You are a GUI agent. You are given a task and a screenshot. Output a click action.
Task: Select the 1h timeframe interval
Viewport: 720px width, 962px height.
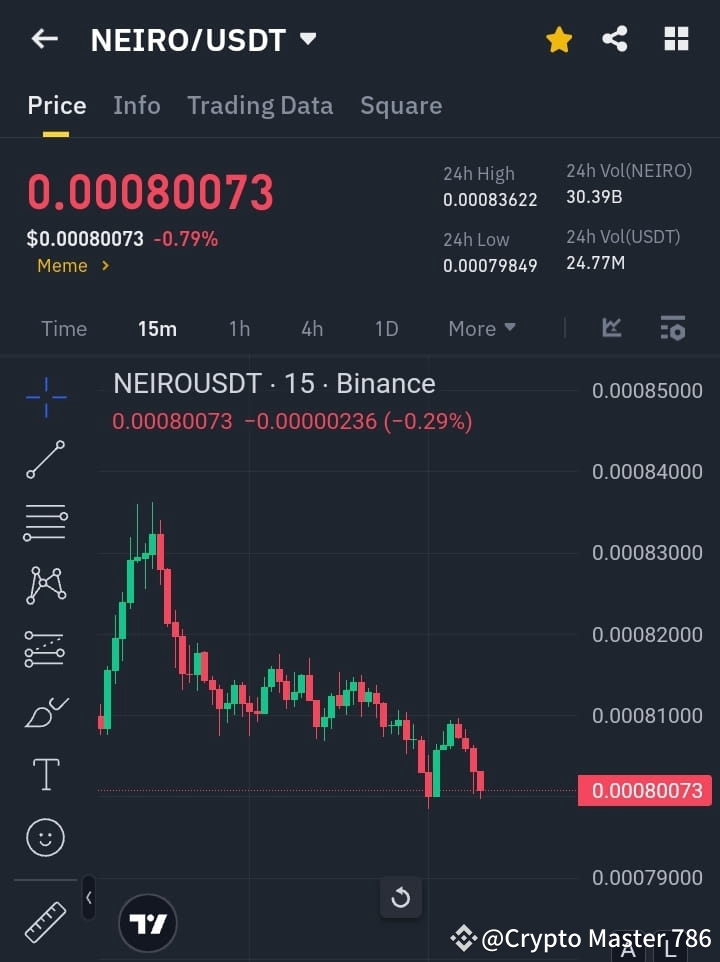click(239, 328)
